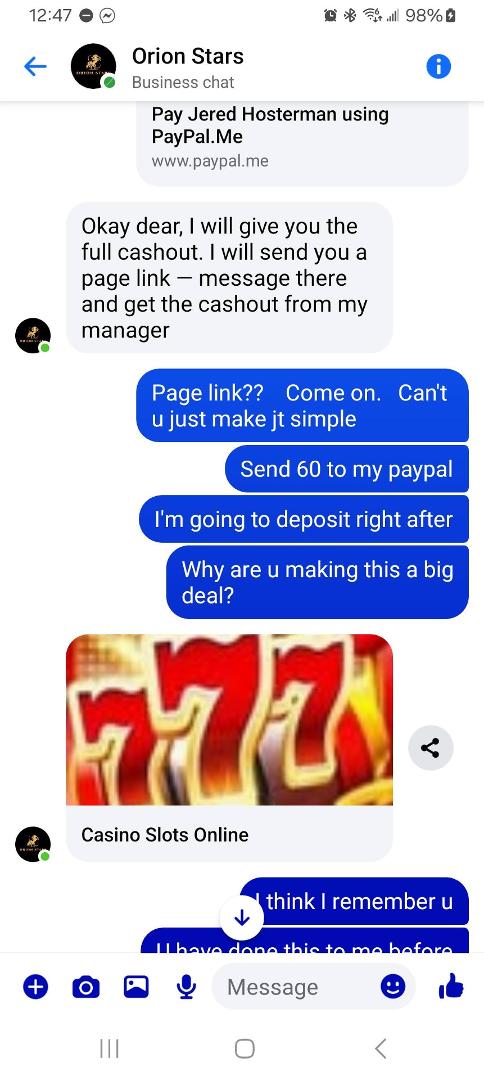Send a thumbs-up like
Image resolution: width=484 pixels, height=1080 pixels.
(x=451, y=987)
